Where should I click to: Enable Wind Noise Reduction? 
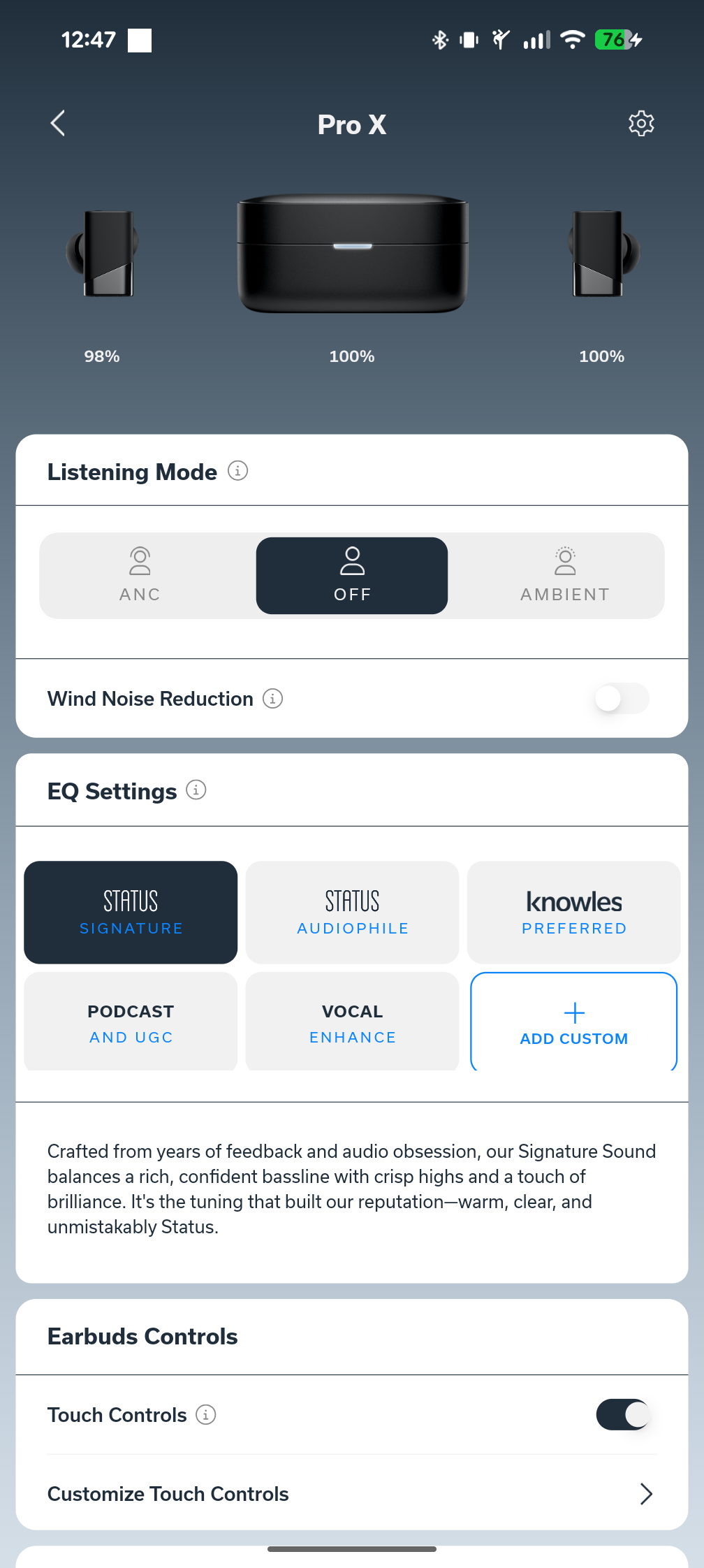pyautogui.click(x=621, y=698)
